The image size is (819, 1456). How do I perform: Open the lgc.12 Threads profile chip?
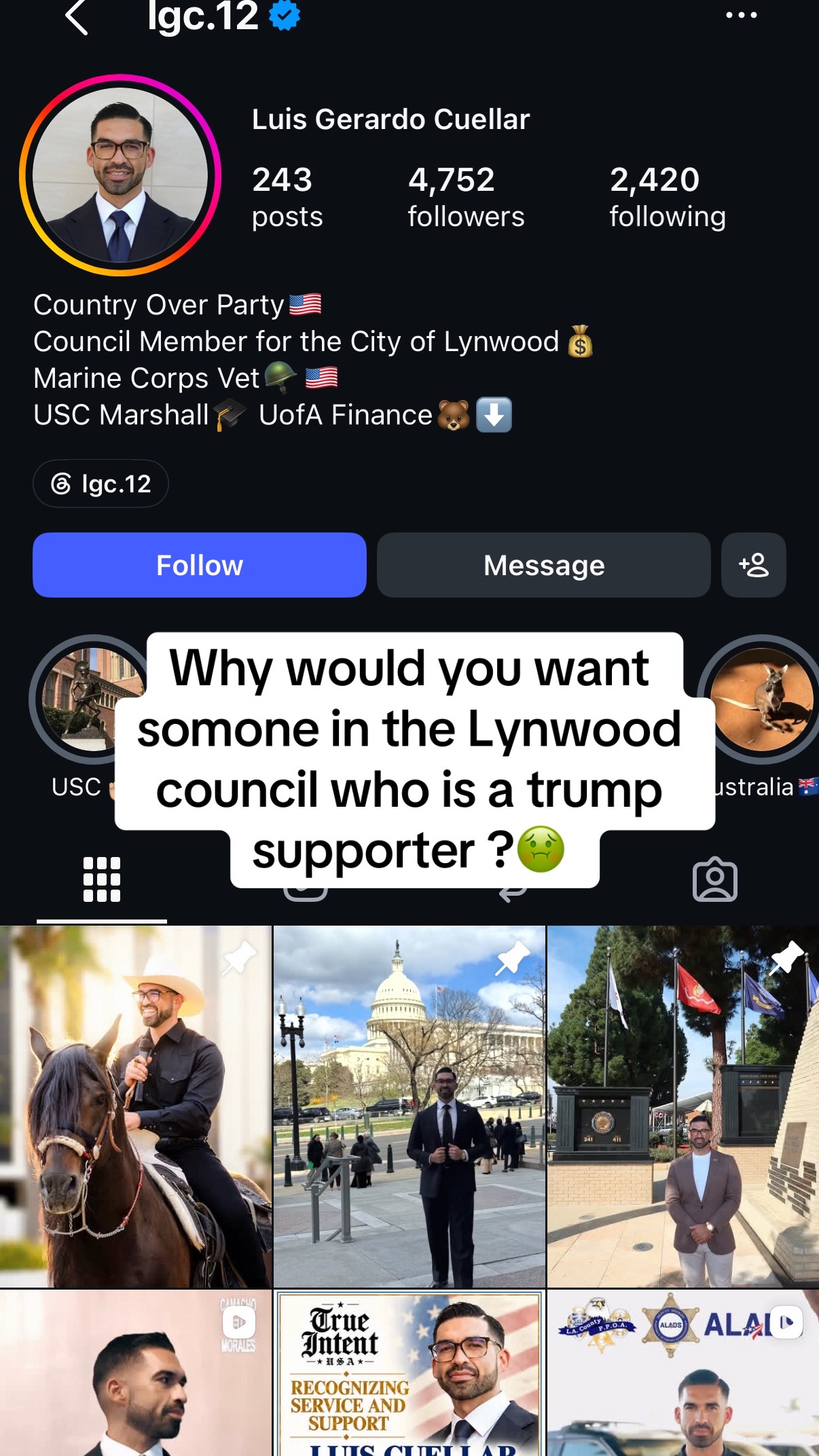click(101, 484)
